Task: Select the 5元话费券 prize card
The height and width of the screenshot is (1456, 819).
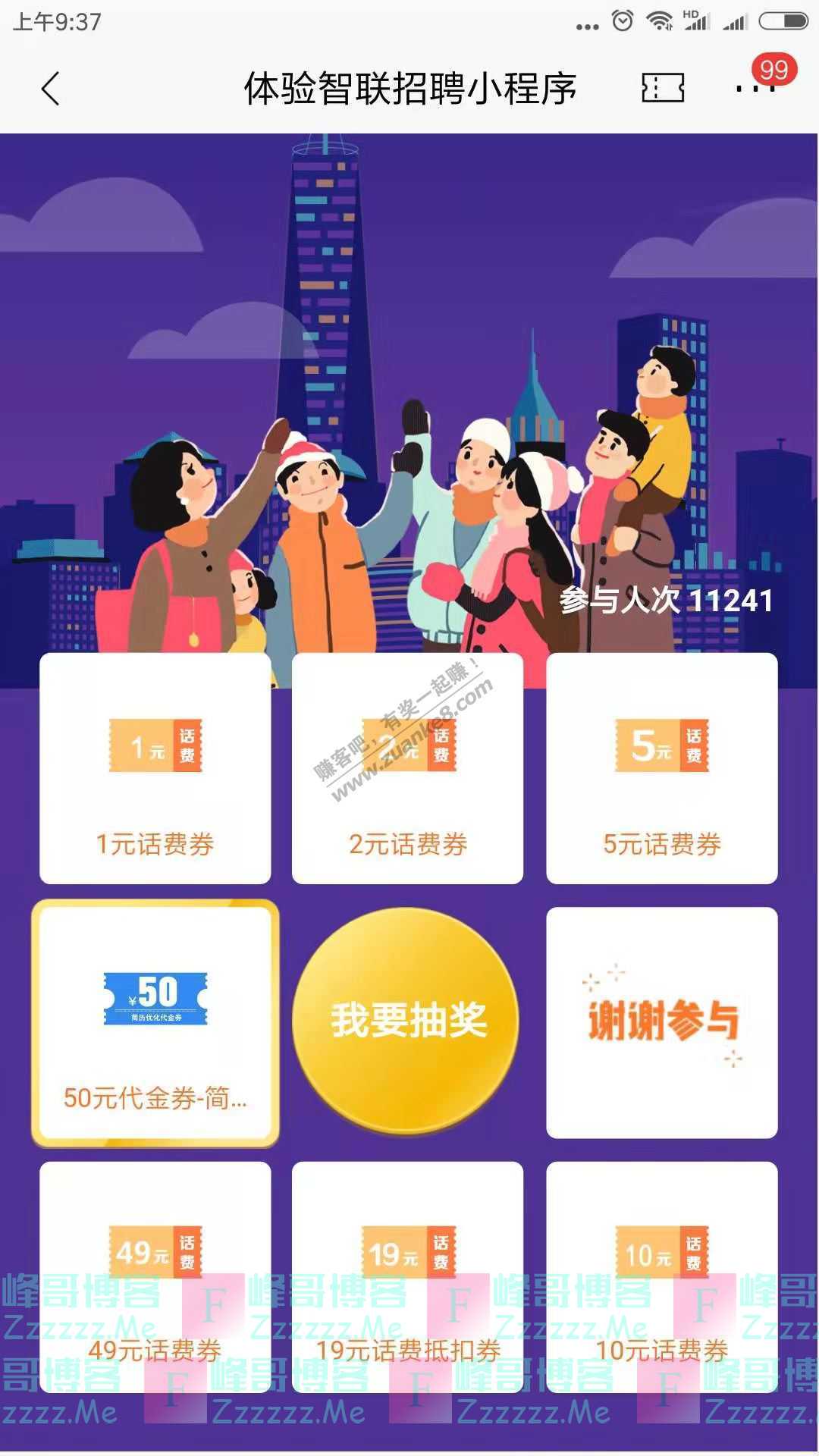Action: point(661,767)
